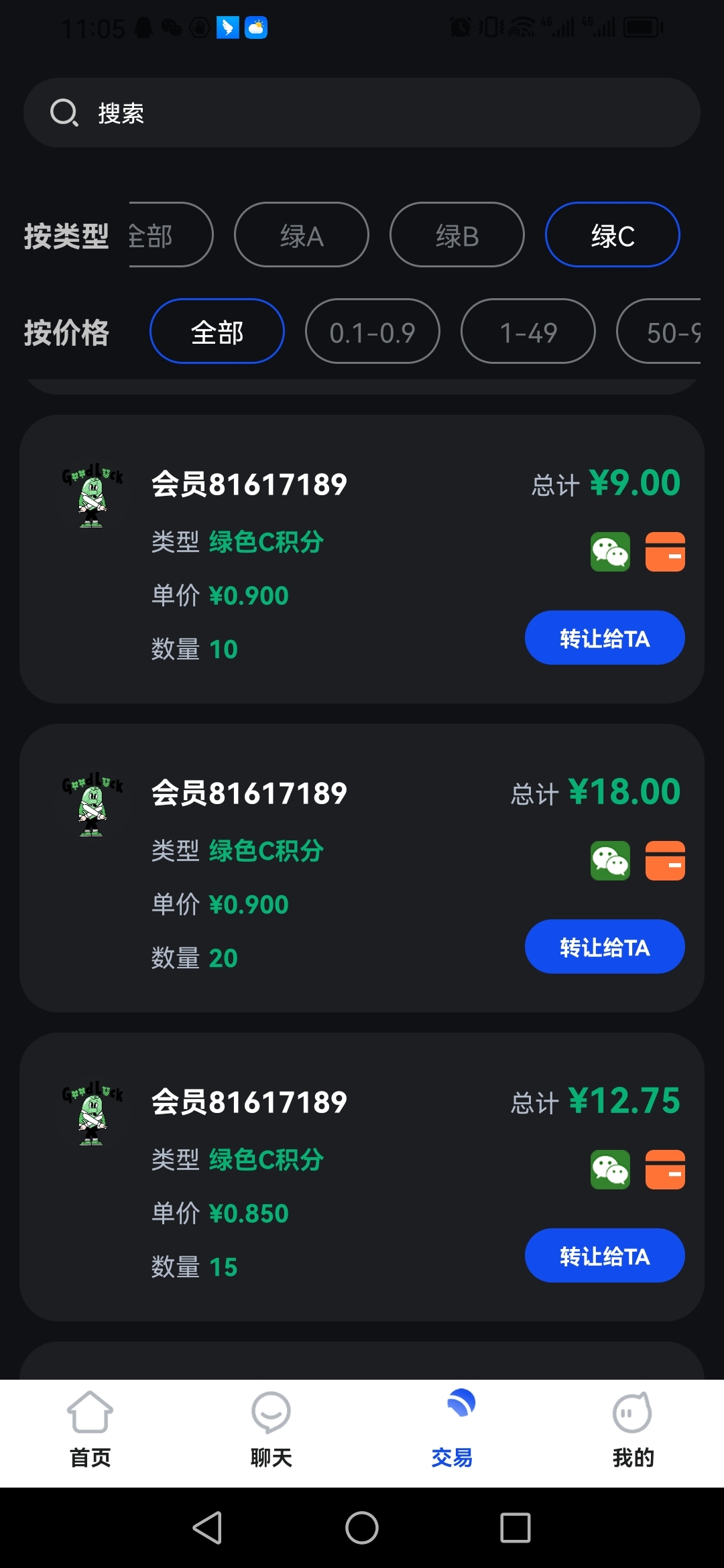
Task: Tap the WeChat icon on the ¥12.75 listing
Action: tap(609, 1171)
